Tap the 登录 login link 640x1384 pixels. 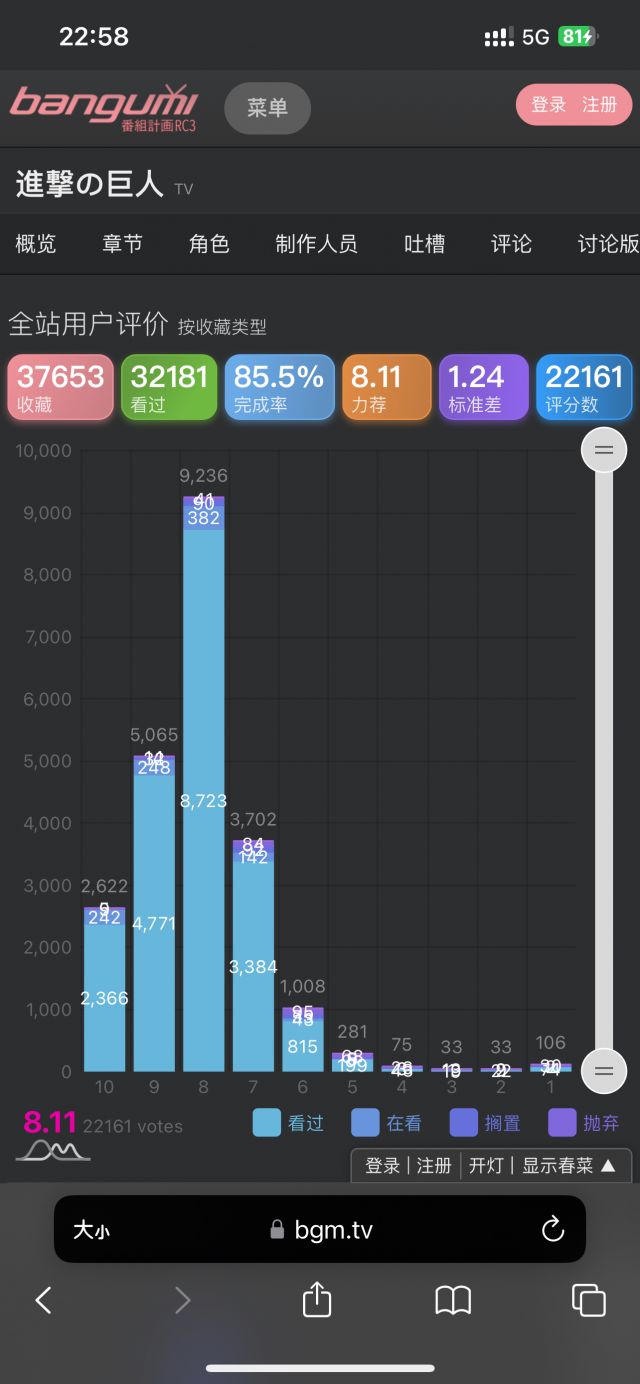tap(549, 105)
